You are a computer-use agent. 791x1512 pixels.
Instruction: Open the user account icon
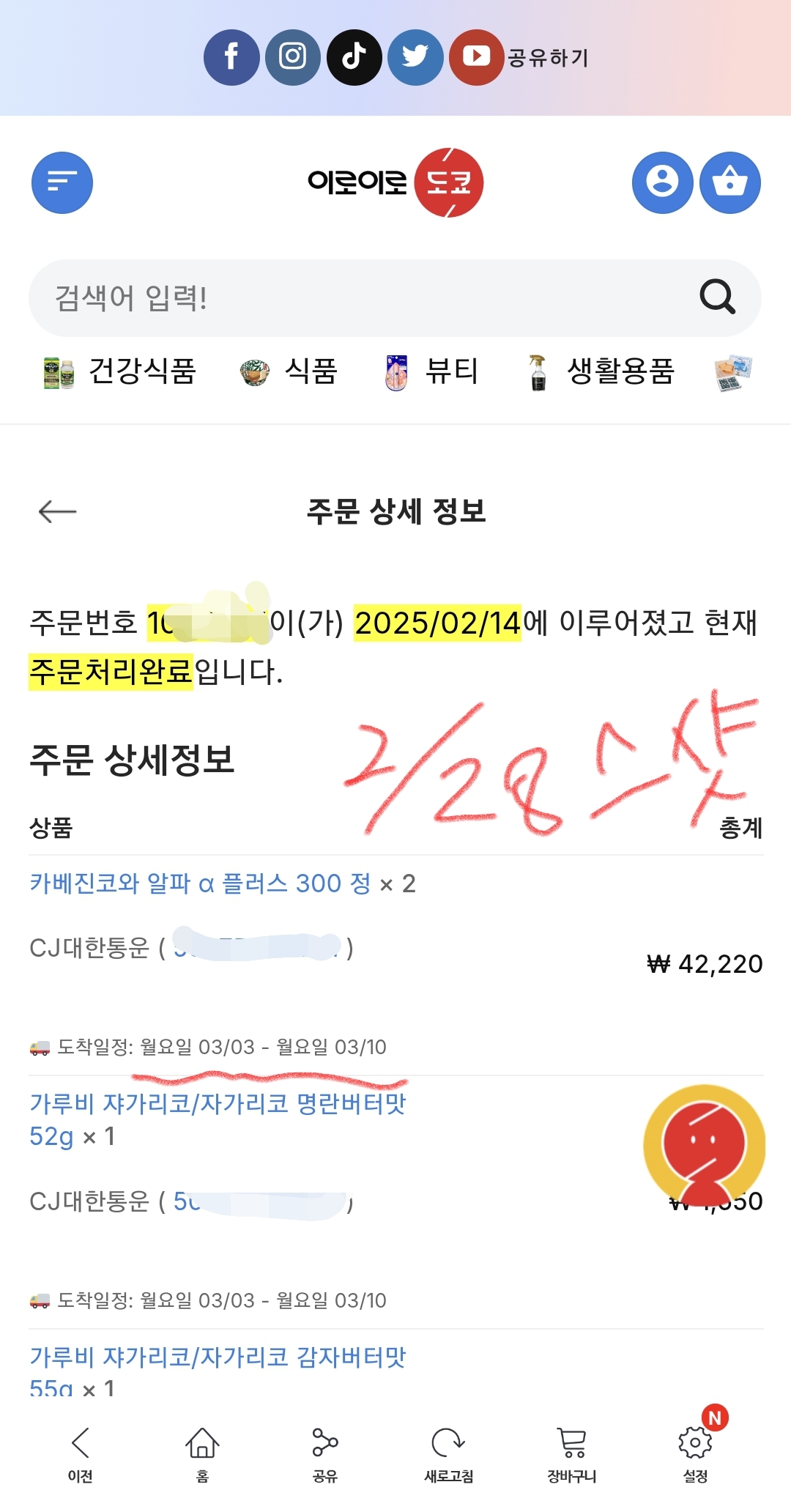[x=662, y=182]
